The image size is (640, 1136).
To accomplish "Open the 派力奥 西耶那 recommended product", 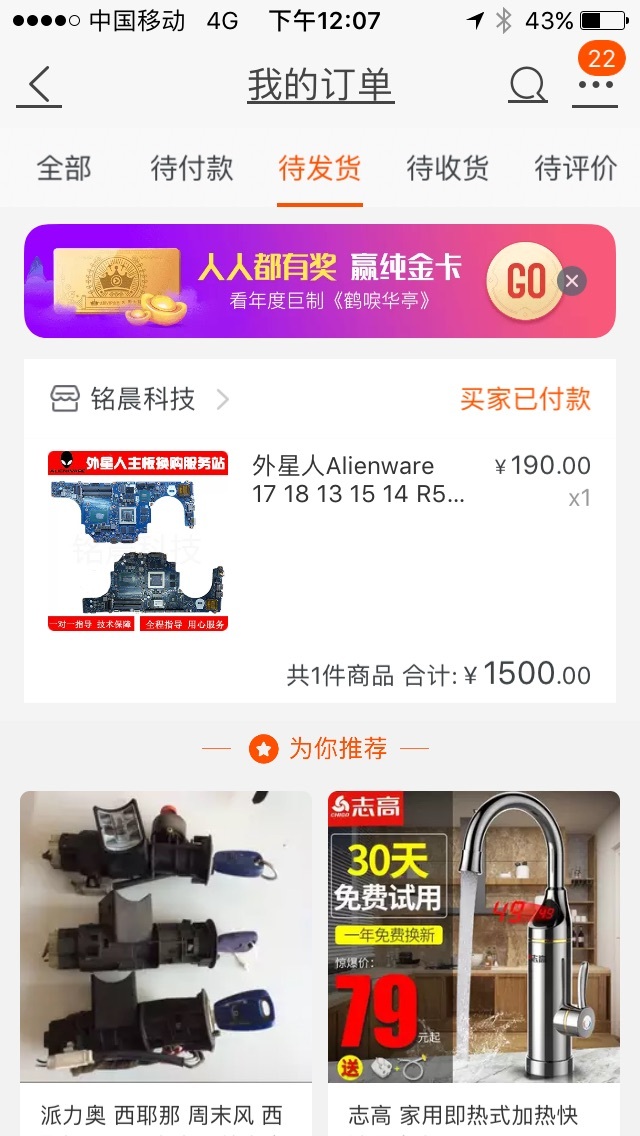I will coord(166,963).
